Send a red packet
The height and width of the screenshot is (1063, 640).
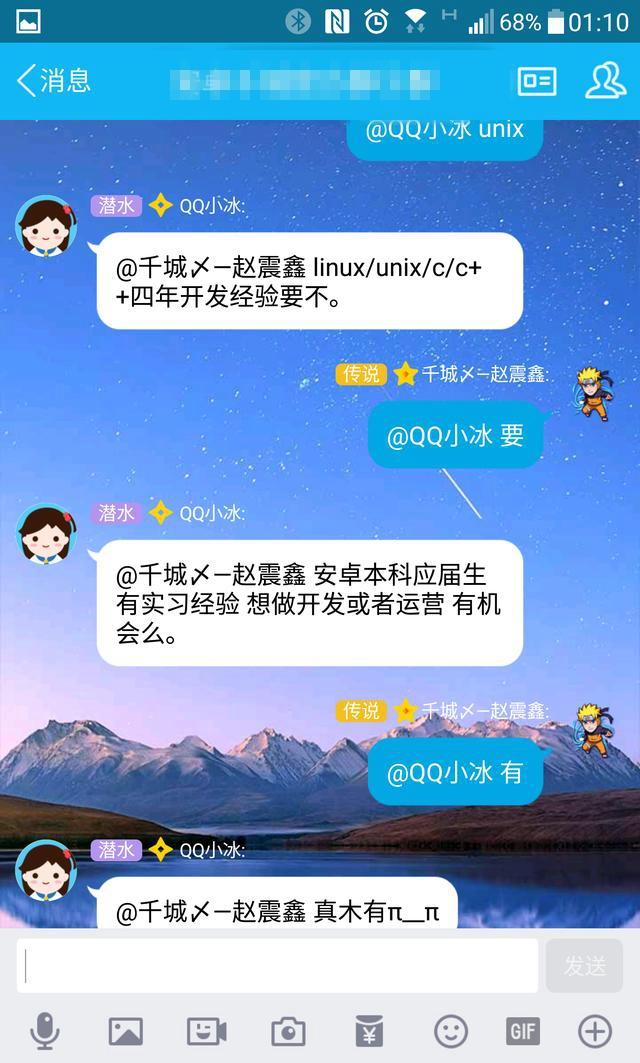(369, 1031)
